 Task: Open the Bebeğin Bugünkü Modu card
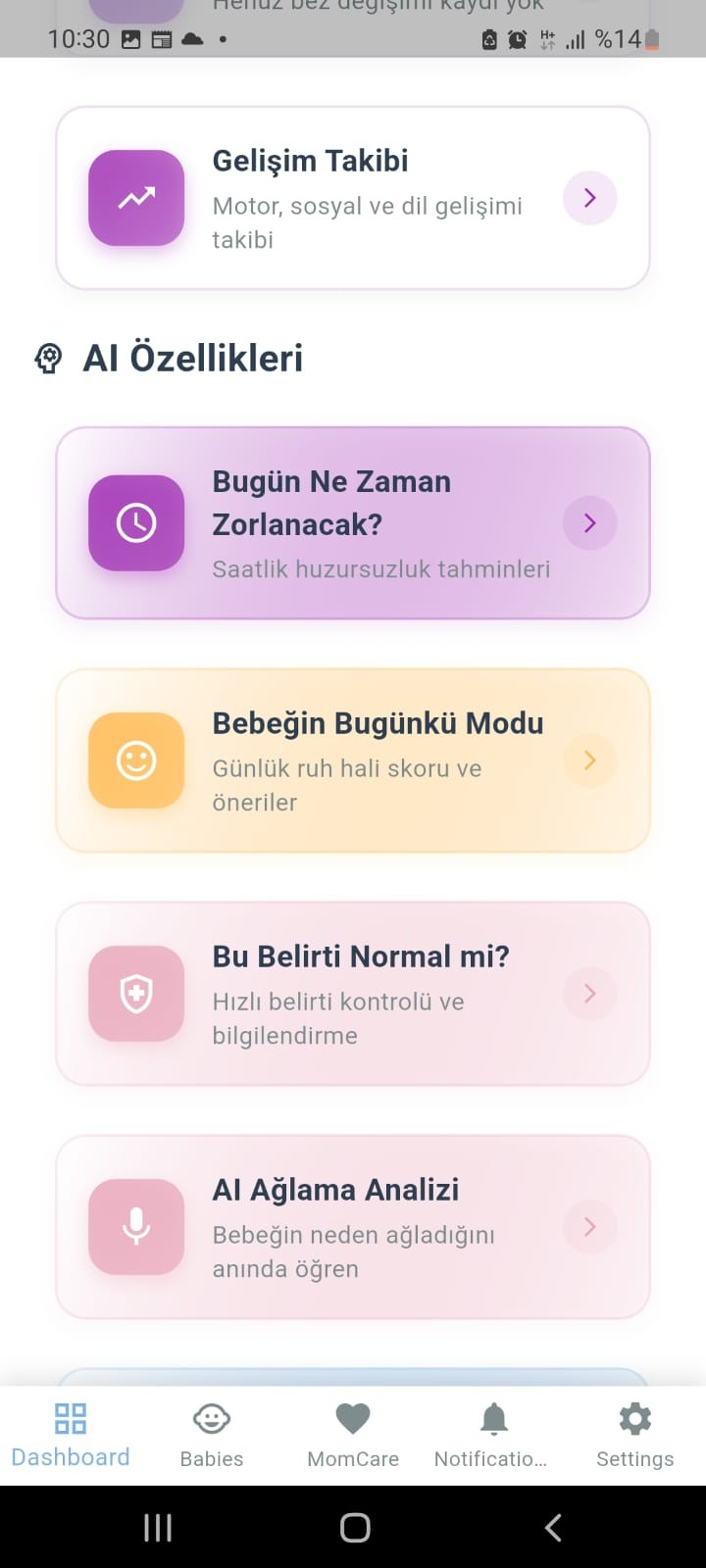[x=353, y=760]
